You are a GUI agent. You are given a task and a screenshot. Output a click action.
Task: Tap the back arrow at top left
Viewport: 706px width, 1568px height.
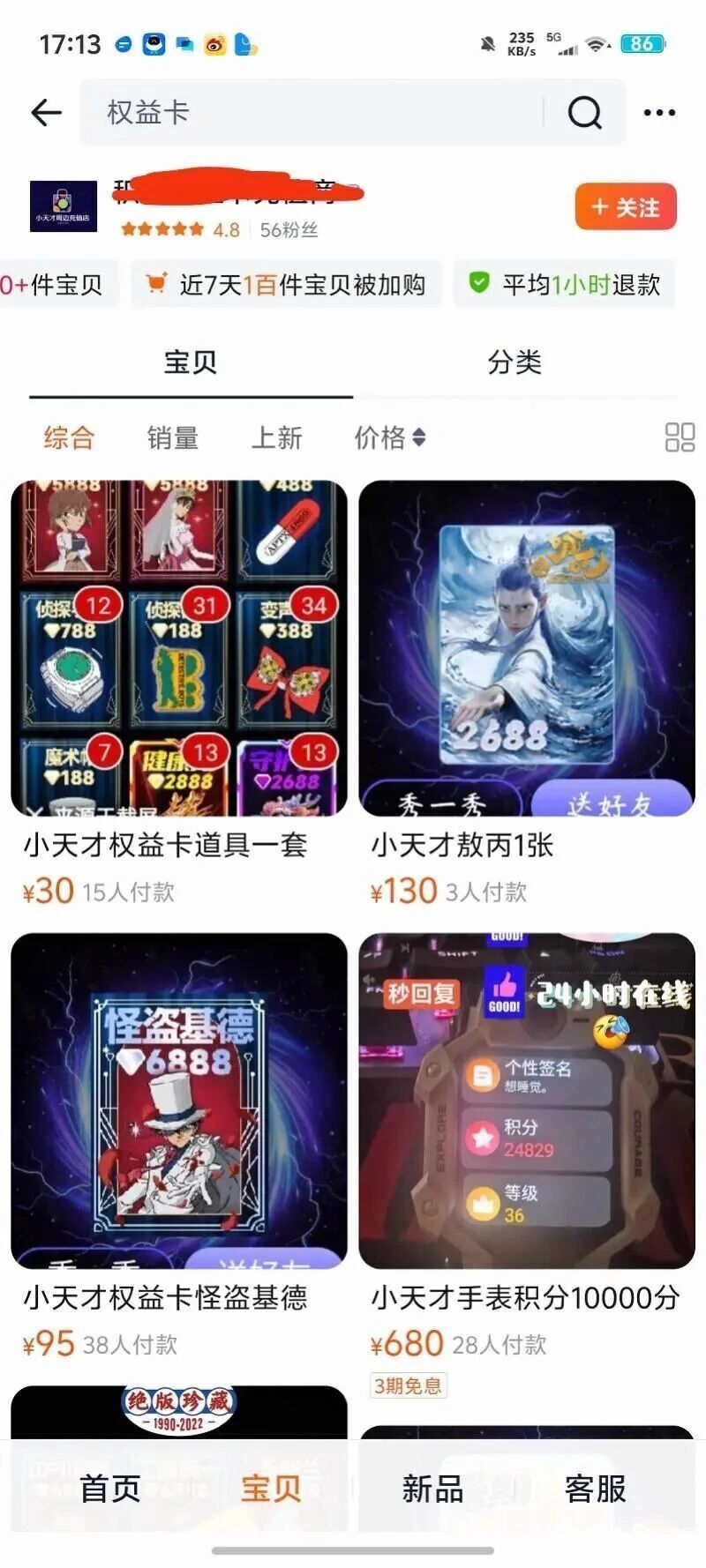pos(46,112)
